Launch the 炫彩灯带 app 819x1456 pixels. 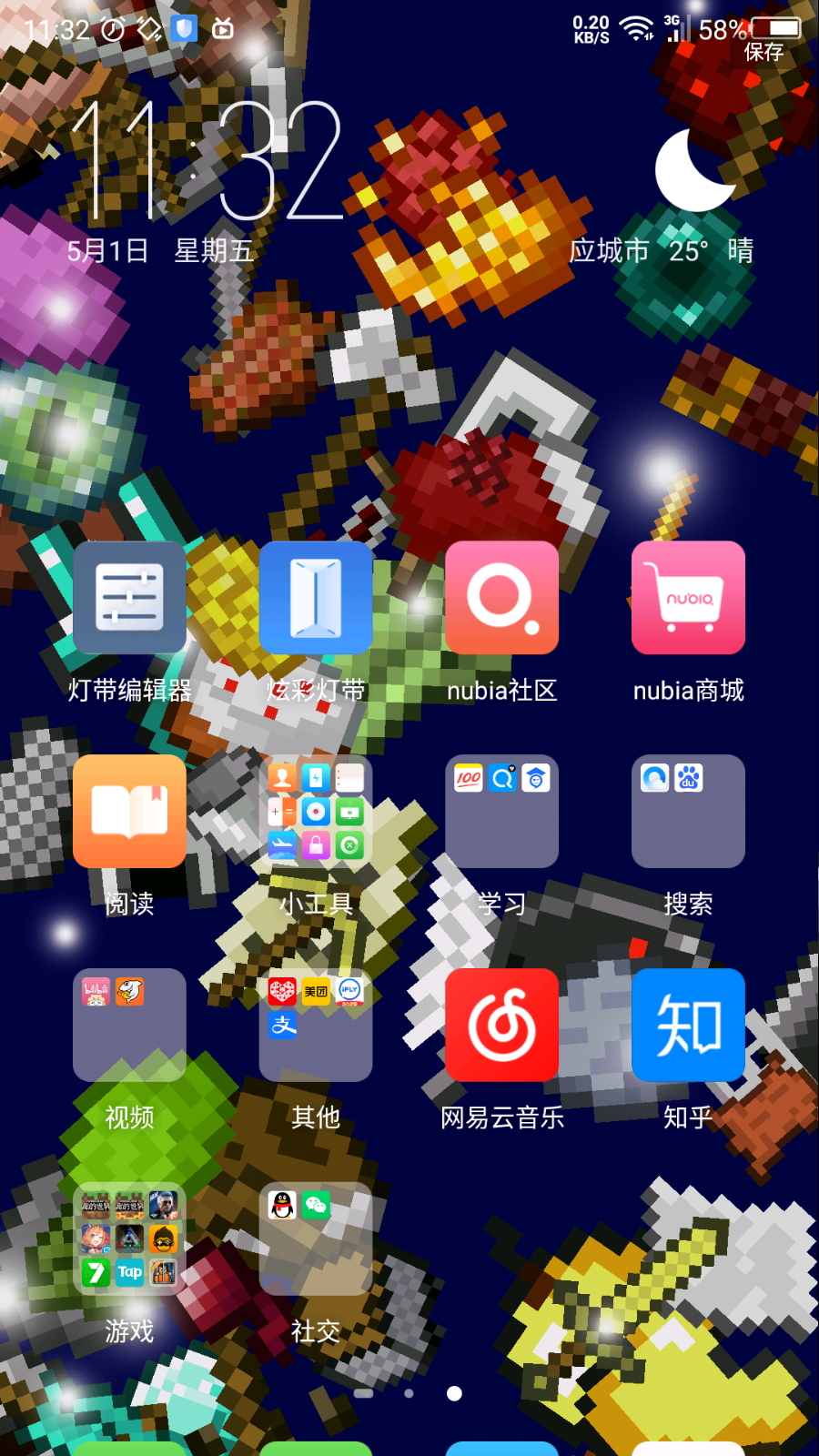pos(316,598)
